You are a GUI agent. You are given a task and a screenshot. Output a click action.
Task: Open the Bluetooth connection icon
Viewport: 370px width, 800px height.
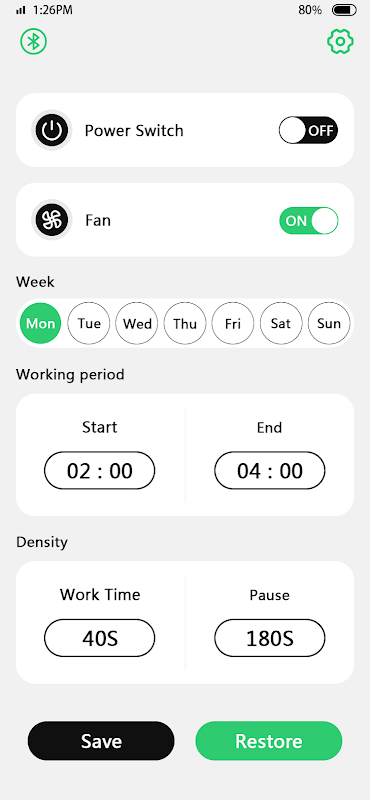coord(34,41)
